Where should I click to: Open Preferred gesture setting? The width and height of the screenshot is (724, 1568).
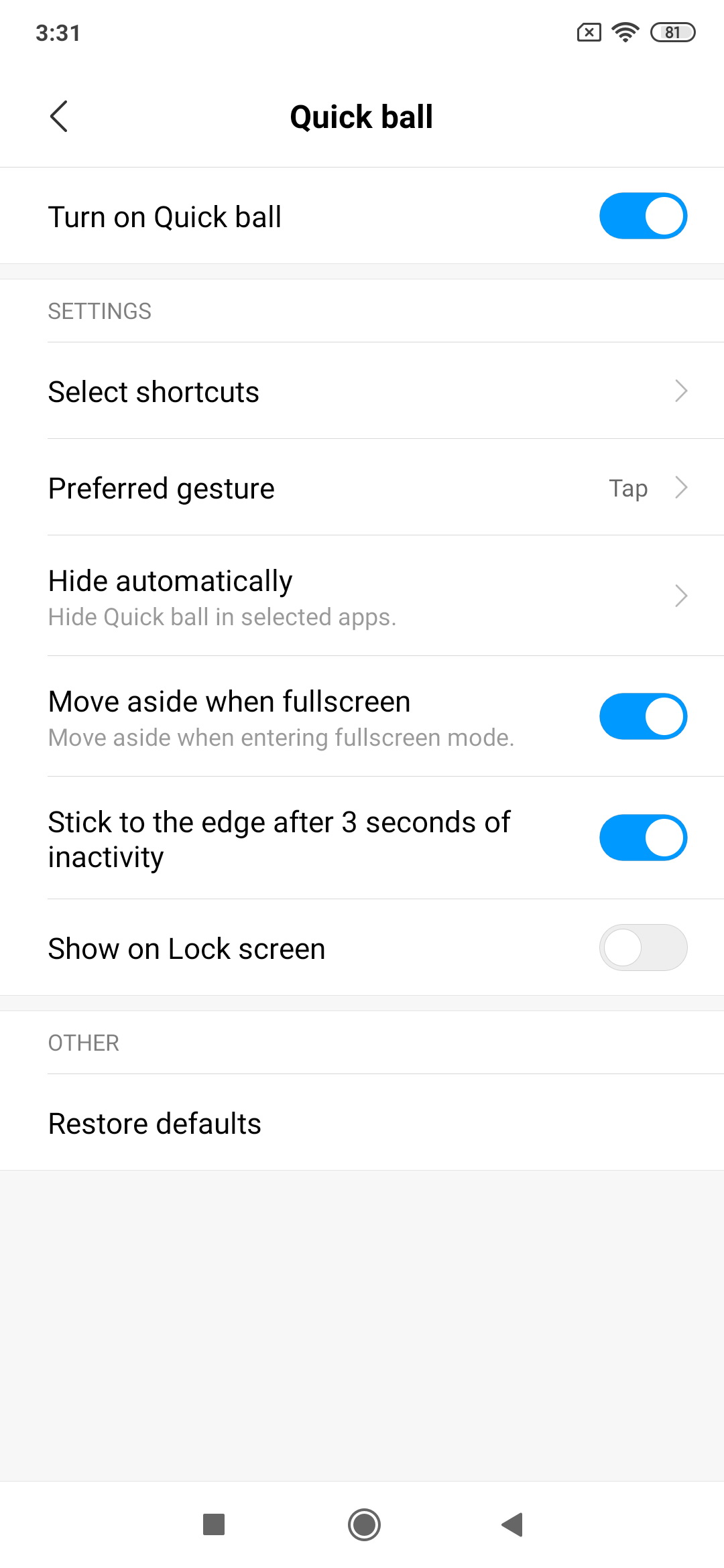[362, 487]
